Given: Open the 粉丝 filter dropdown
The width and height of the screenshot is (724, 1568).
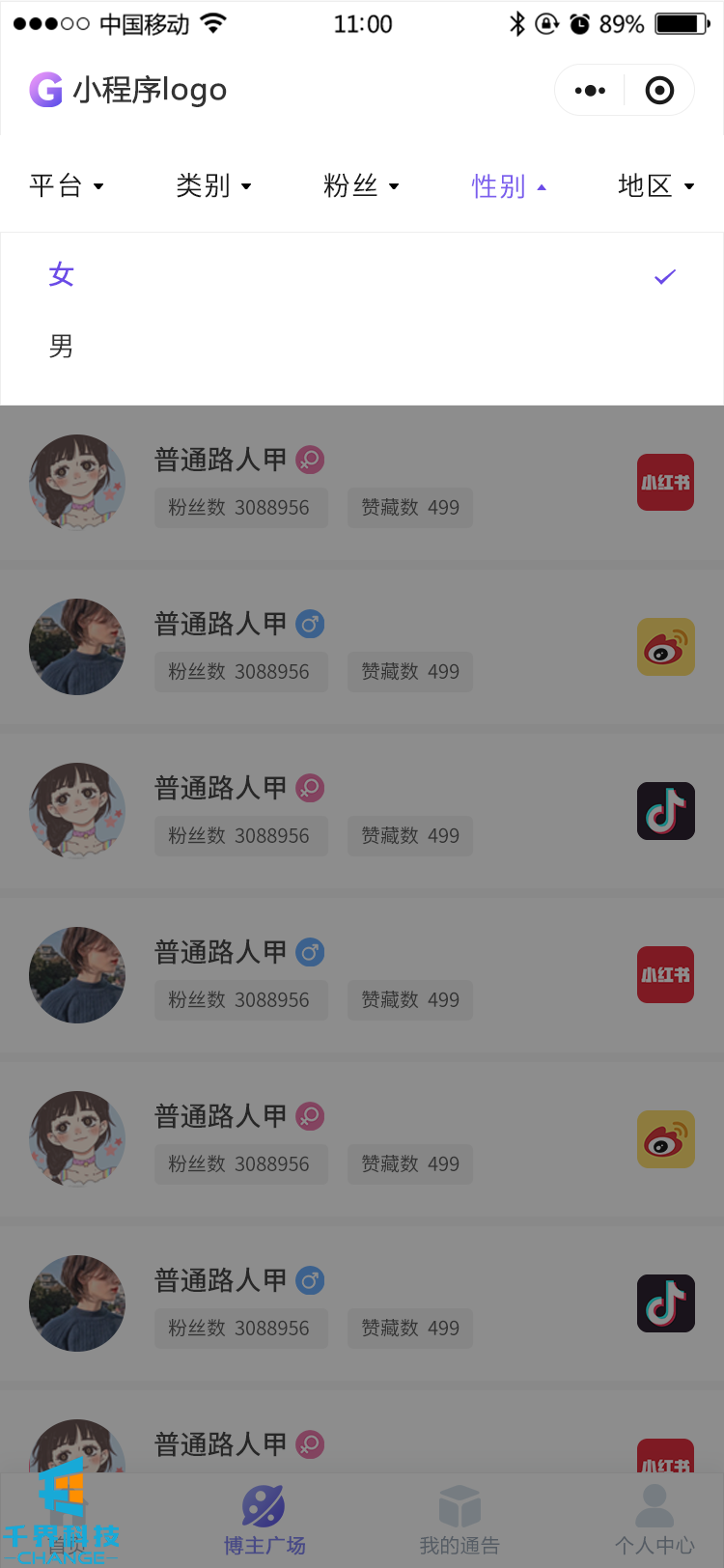Looking at the screenshot, I should tap(361, 185).
